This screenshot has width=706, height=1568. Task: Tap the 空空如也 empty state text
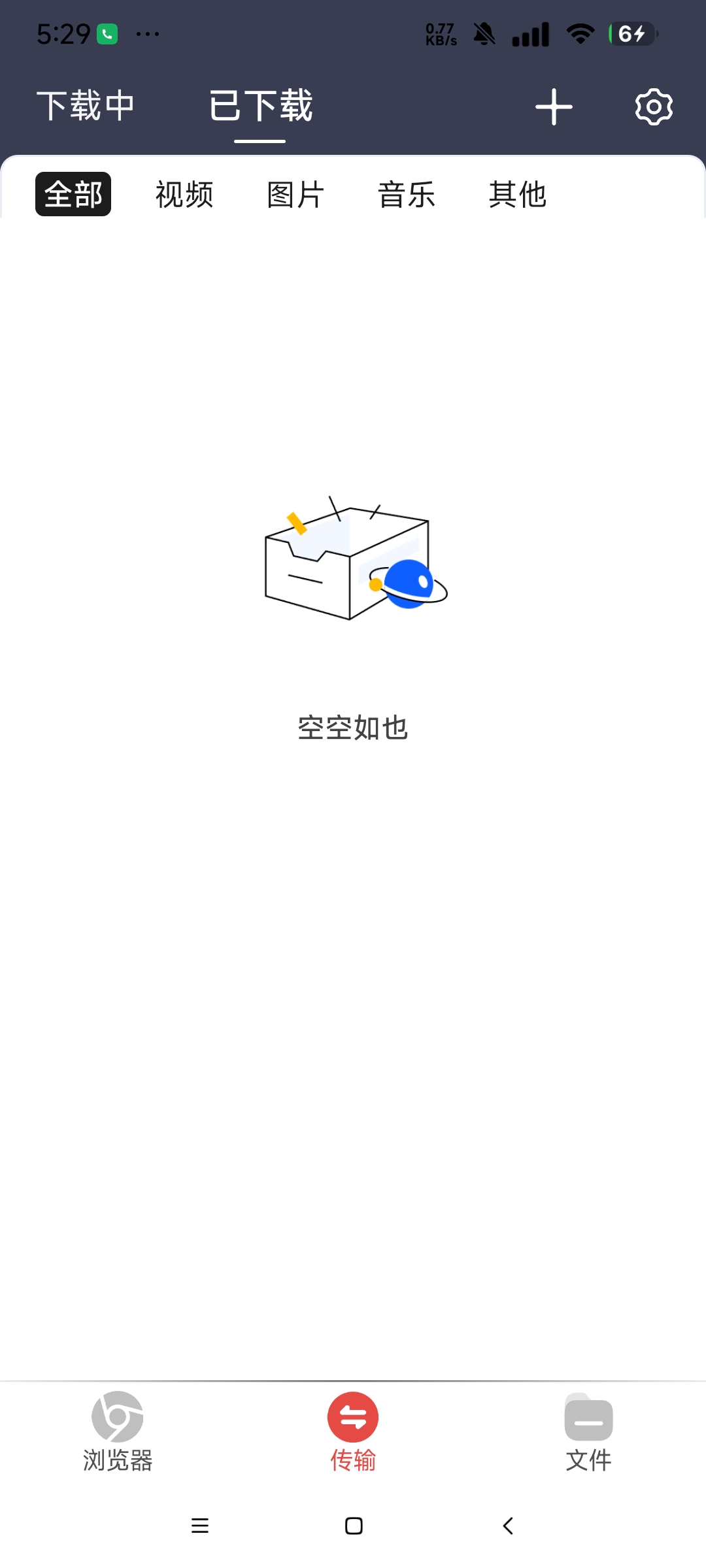click(352, 728)
